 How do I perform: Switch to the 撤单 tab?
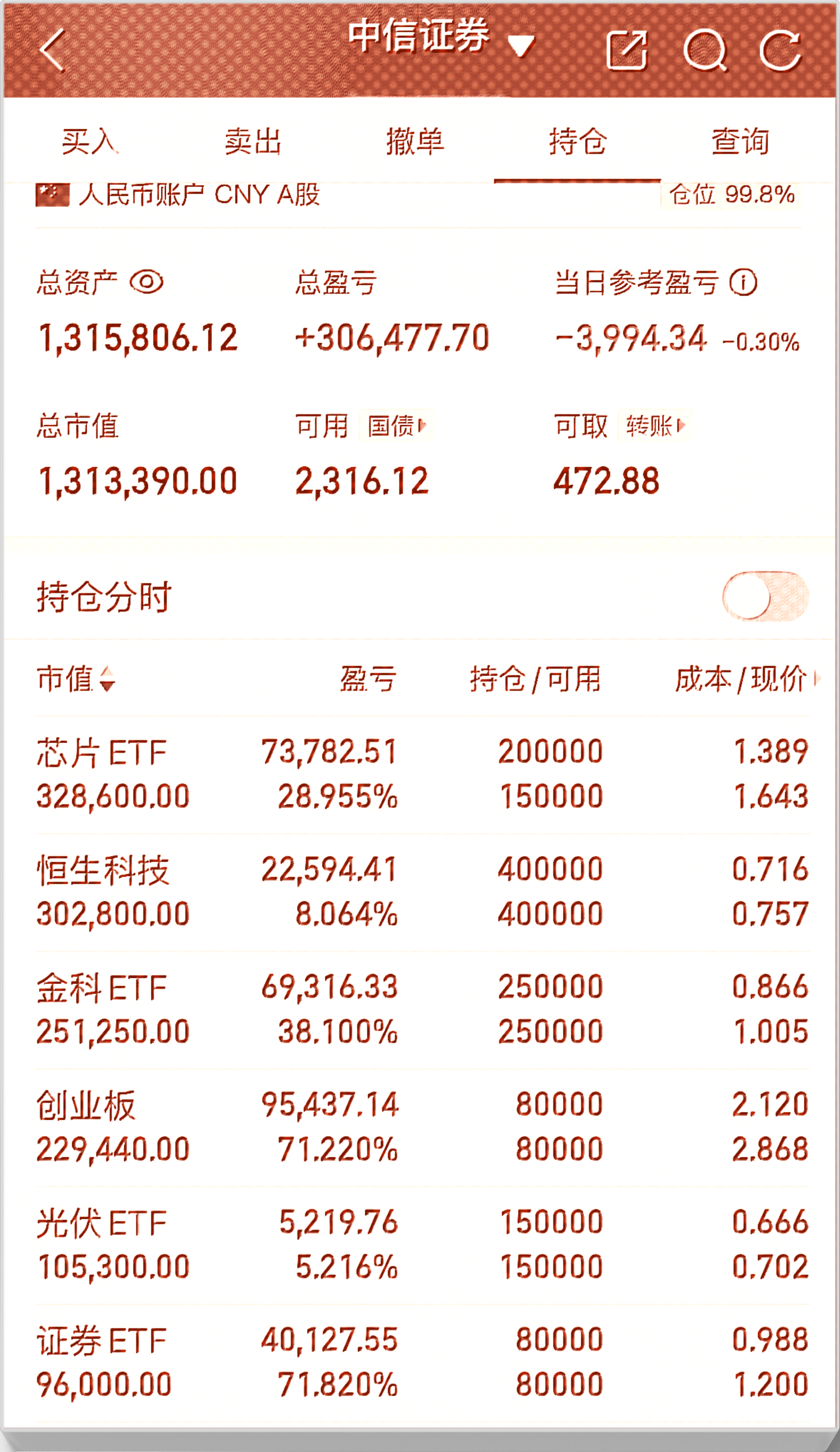(415, 142)
